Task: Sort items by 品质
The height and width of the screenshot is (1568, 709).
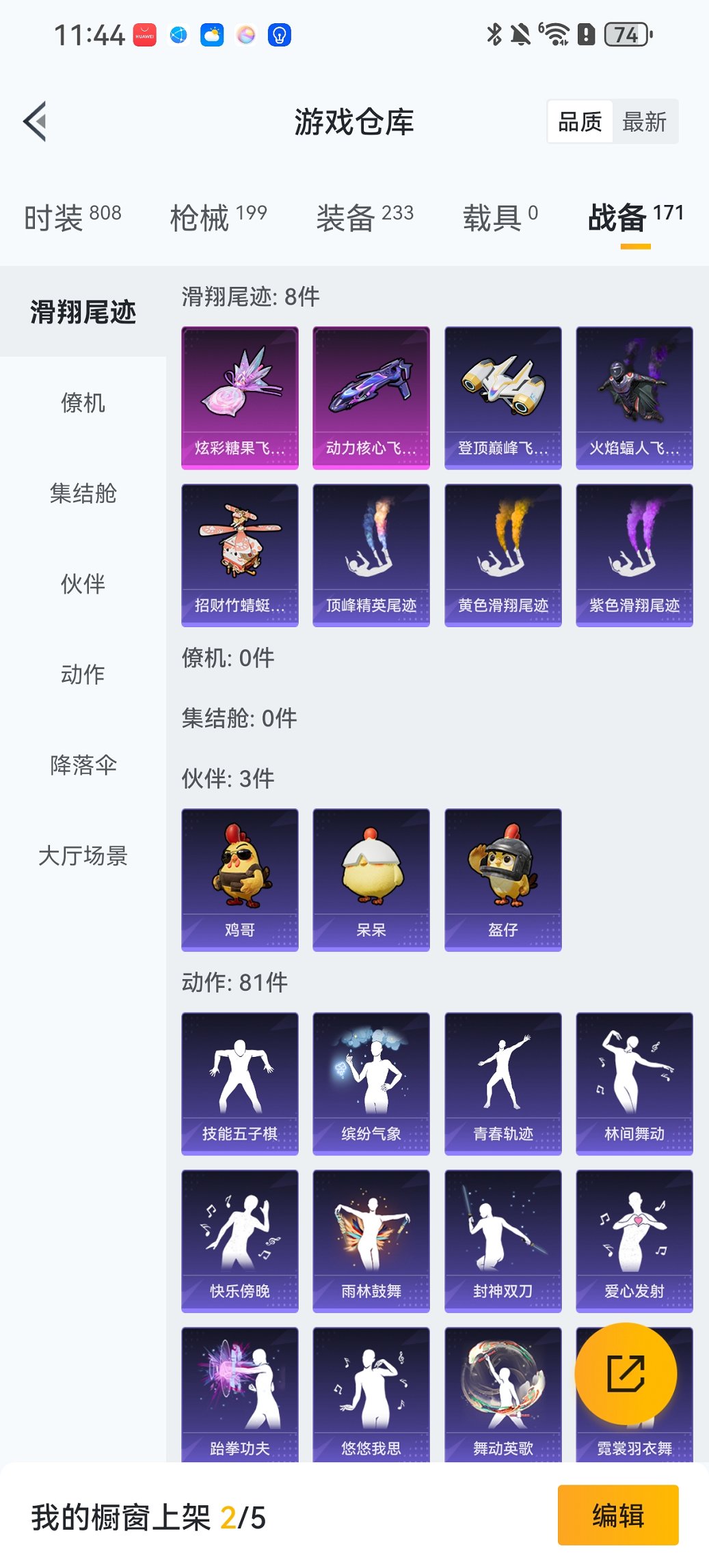Action: [580, 122]
